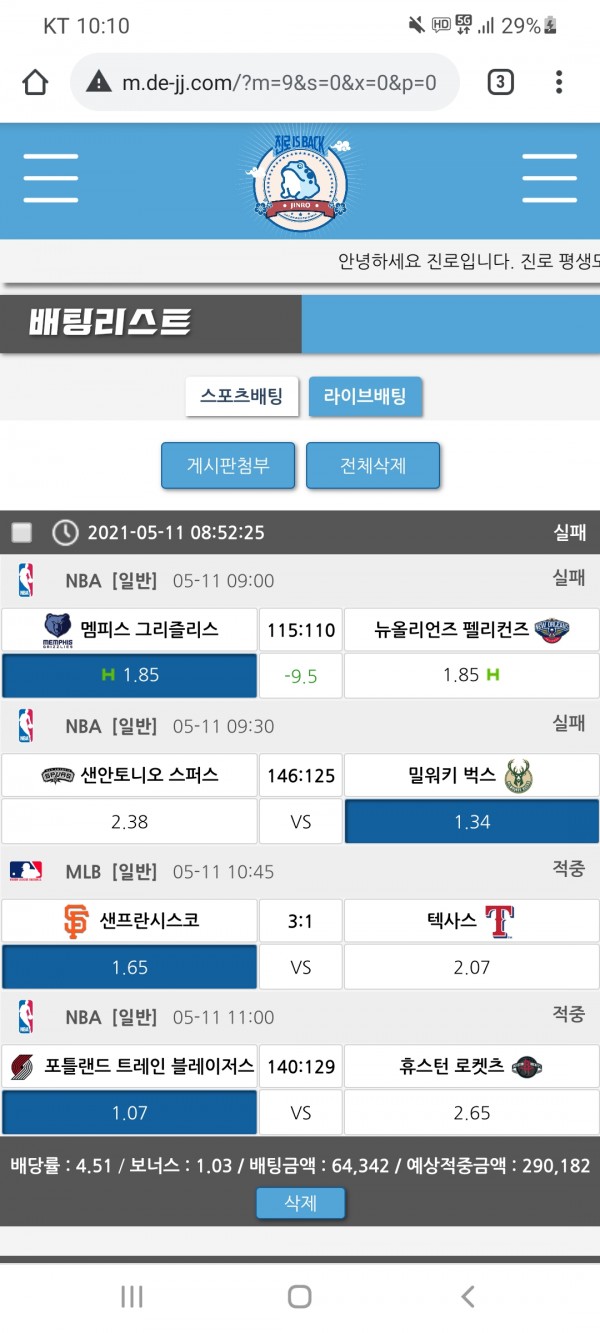This screenshot has height=1333, width=600.
Task: Check the box for the 2021-05-11 08:52:25 bet
Action: [x=22, y=533]
